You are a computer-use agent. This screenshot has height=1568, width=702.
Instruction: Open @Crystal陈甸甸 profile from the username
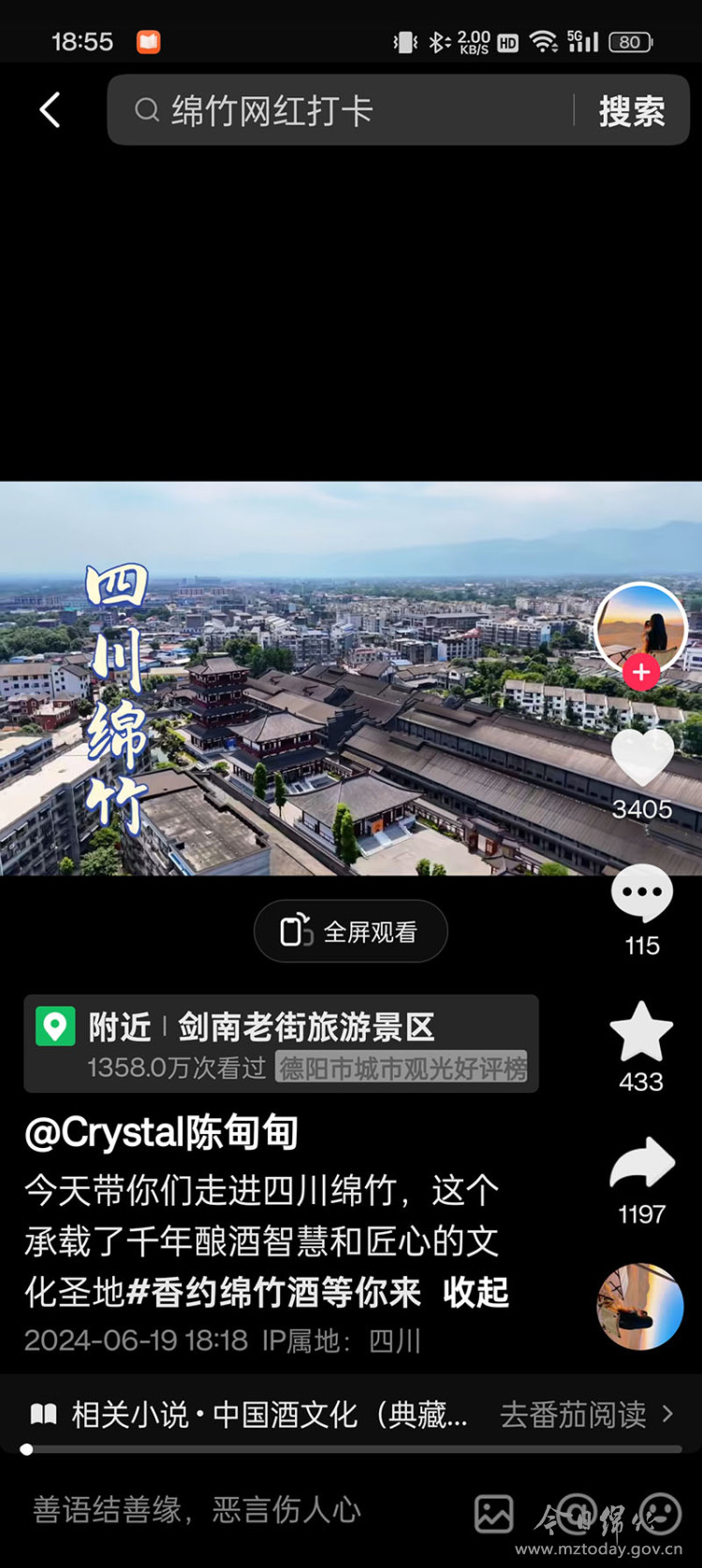pos(161,1133)
